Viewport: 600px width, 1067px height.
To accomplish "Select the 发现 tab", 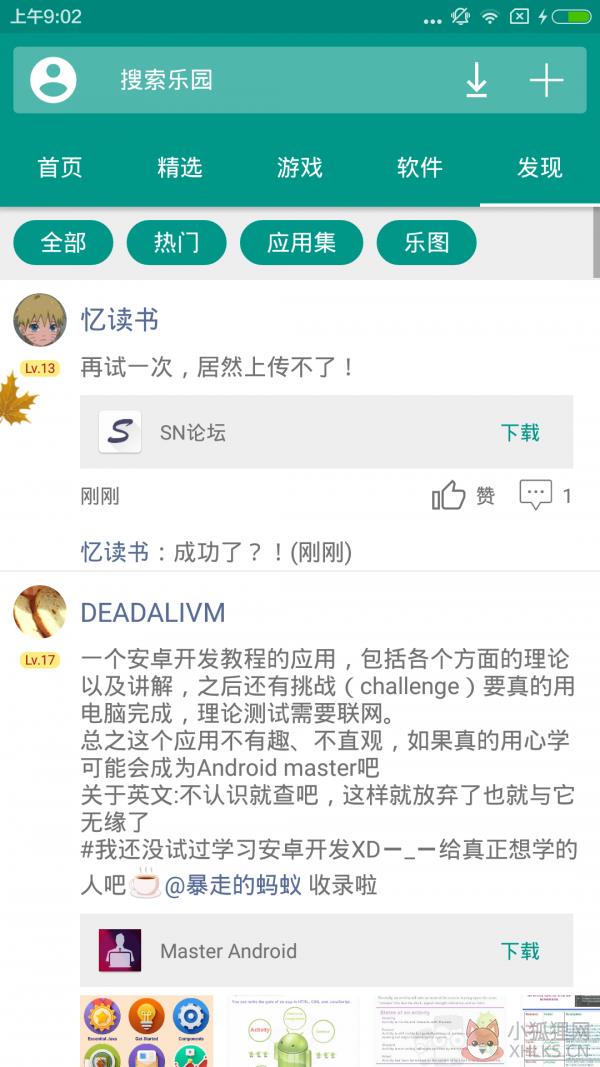I will [539, 167].
